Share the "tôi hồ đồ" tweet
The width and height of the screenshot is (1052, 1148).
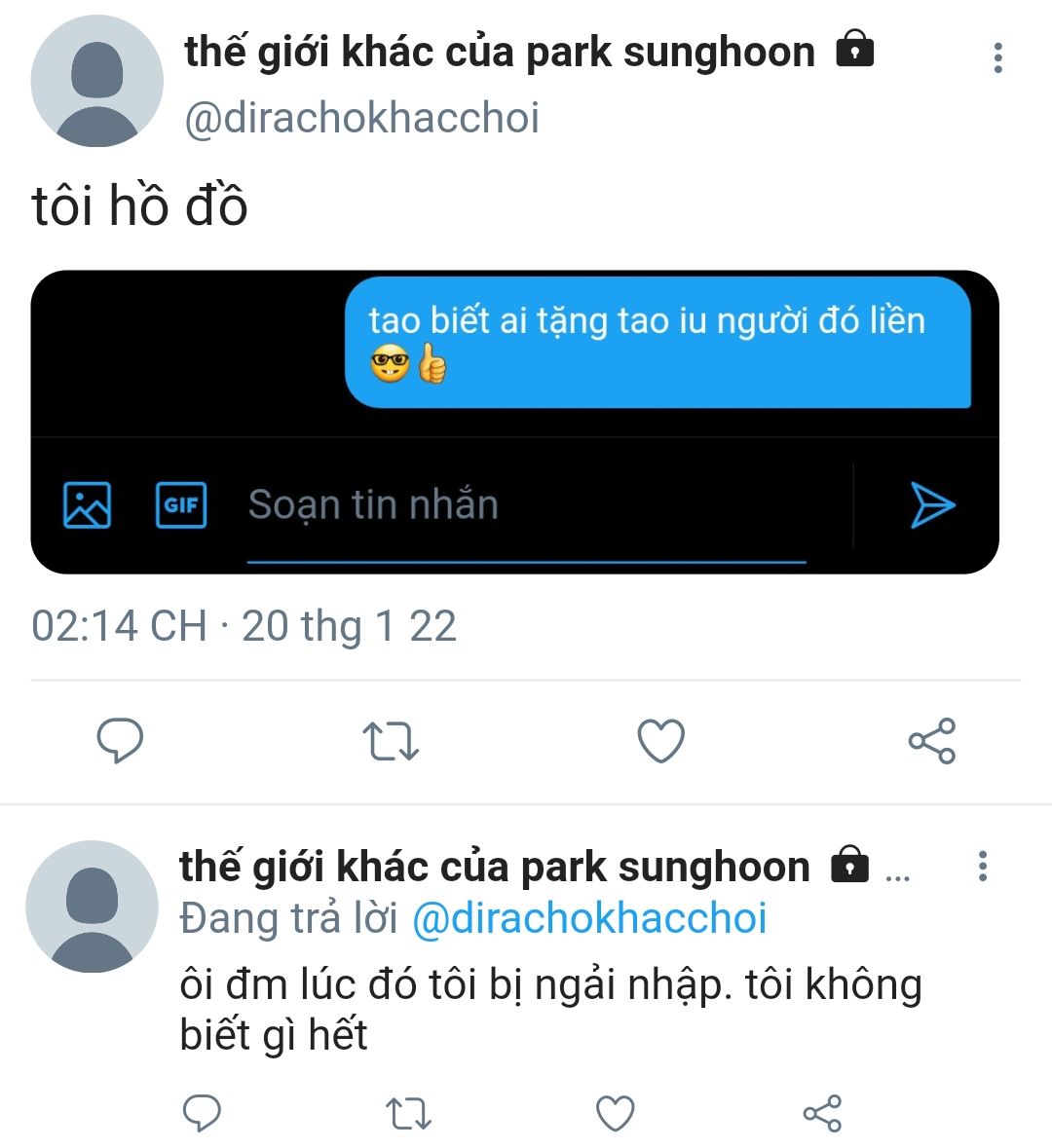click(932, 741)
